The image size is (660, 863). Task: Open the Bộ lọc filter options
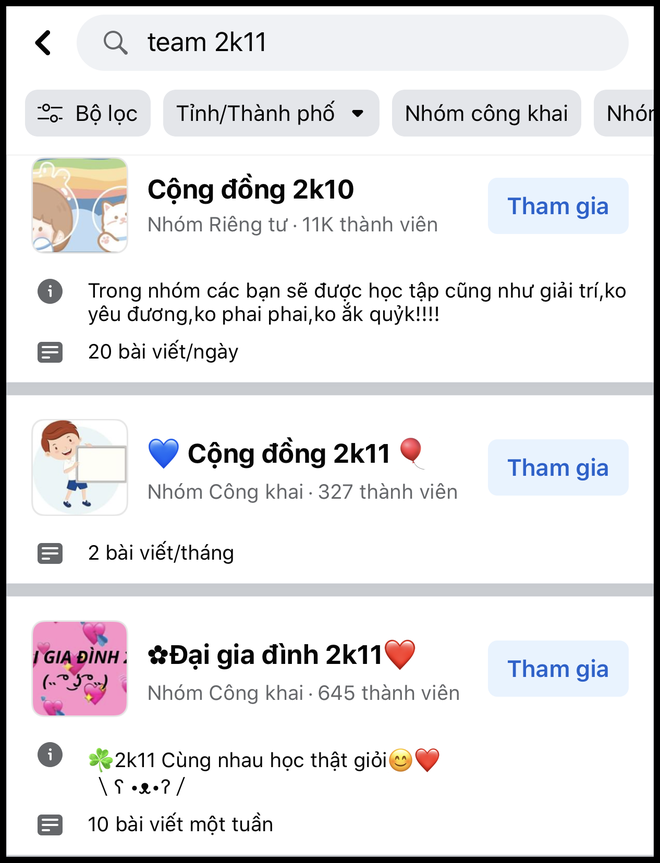[88, 113]
